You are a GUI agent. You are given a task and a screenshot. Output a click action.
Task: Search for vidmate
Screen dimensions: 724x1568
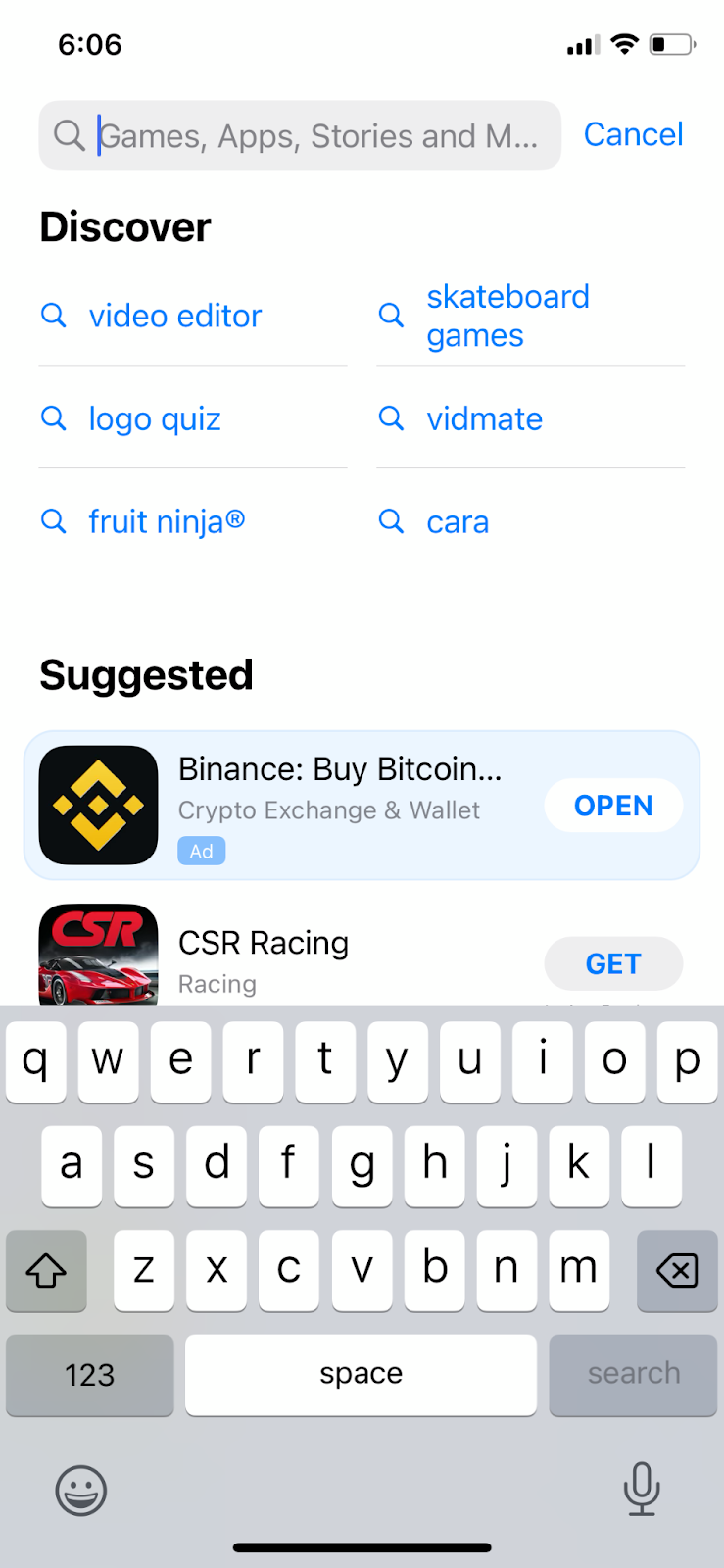484,418
